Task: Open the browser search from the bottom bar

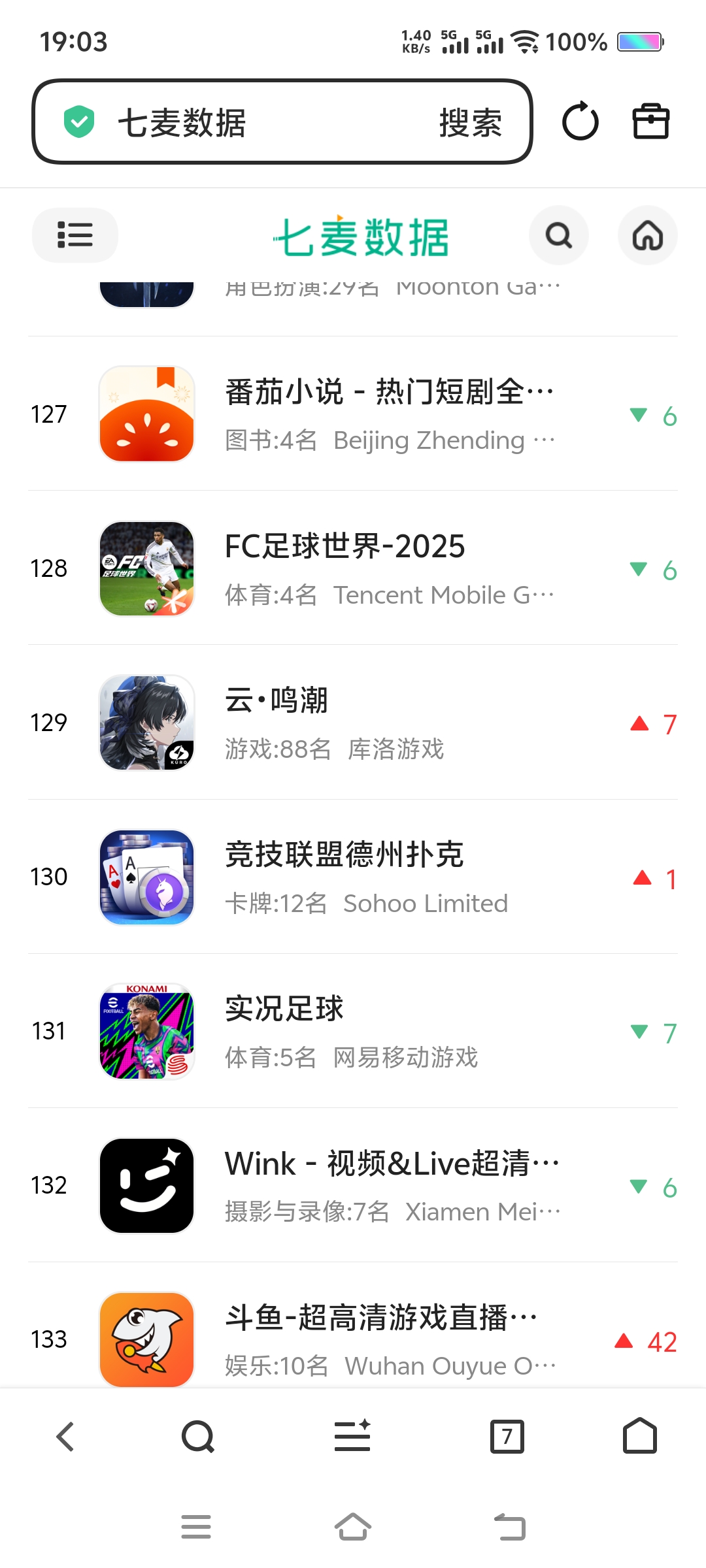Action: [198, 1437]
